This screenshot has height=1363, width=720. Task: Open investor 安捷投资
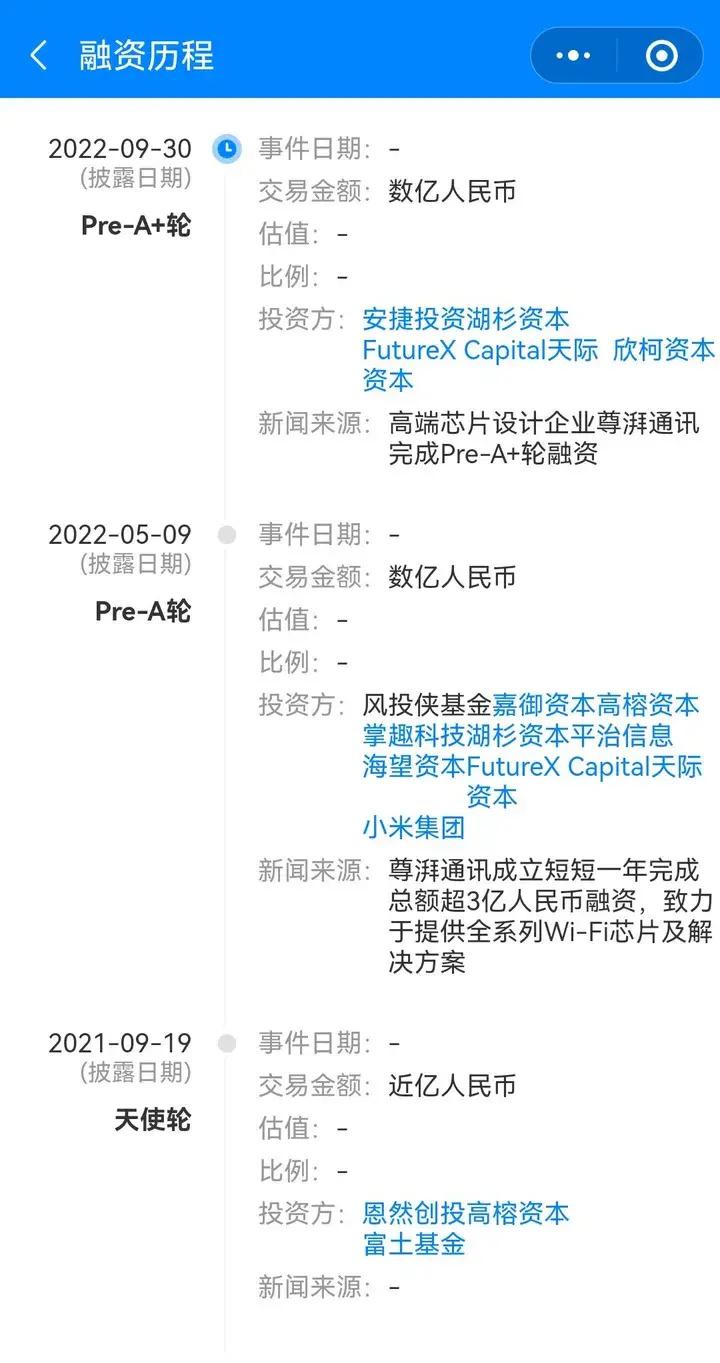(414, 319)
